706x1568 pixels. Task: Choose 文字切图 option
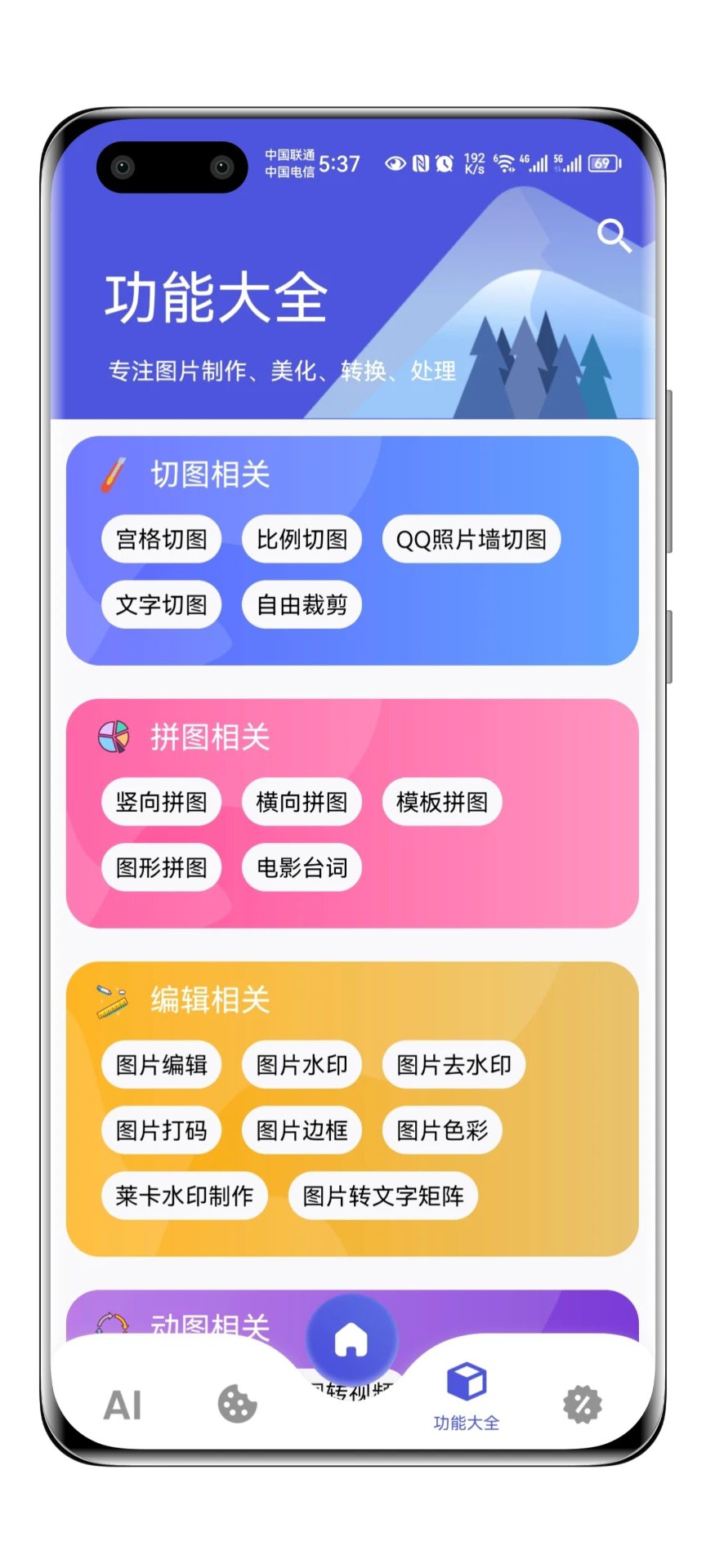(161, 604)
